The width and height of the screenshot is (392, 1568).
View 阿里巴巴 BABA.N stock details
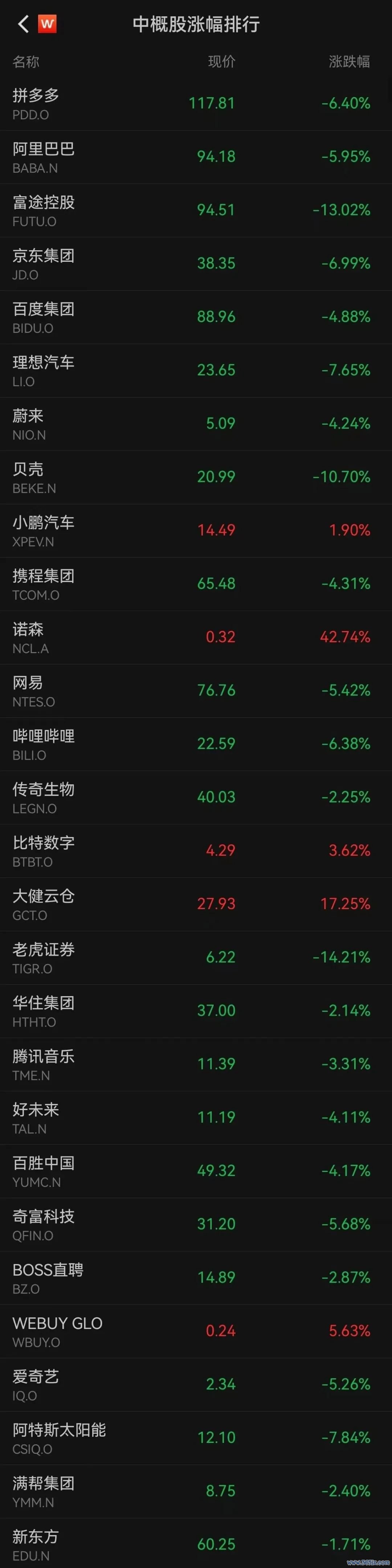(196, 157)
